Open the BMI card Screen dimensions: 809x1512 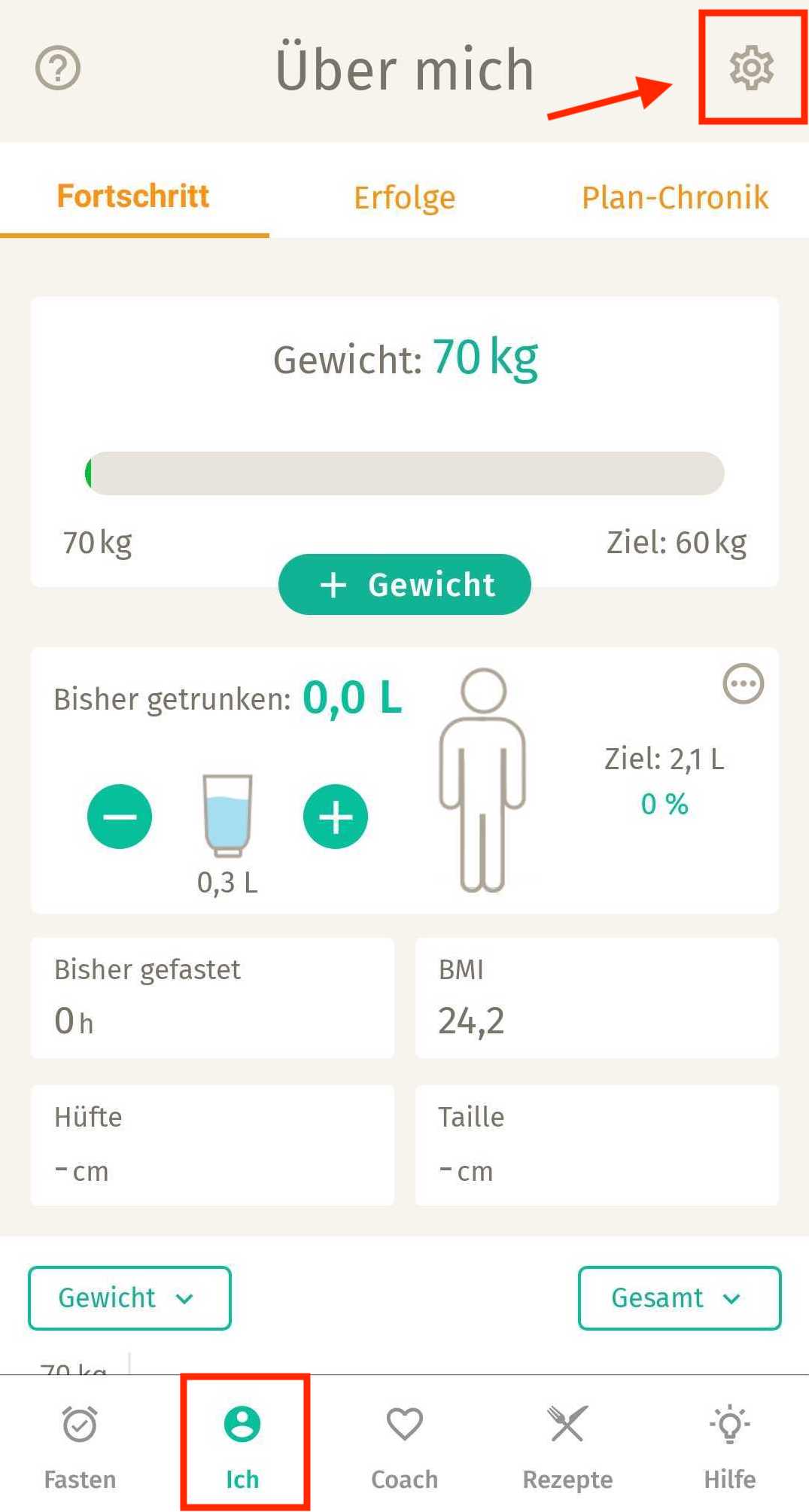597,998
